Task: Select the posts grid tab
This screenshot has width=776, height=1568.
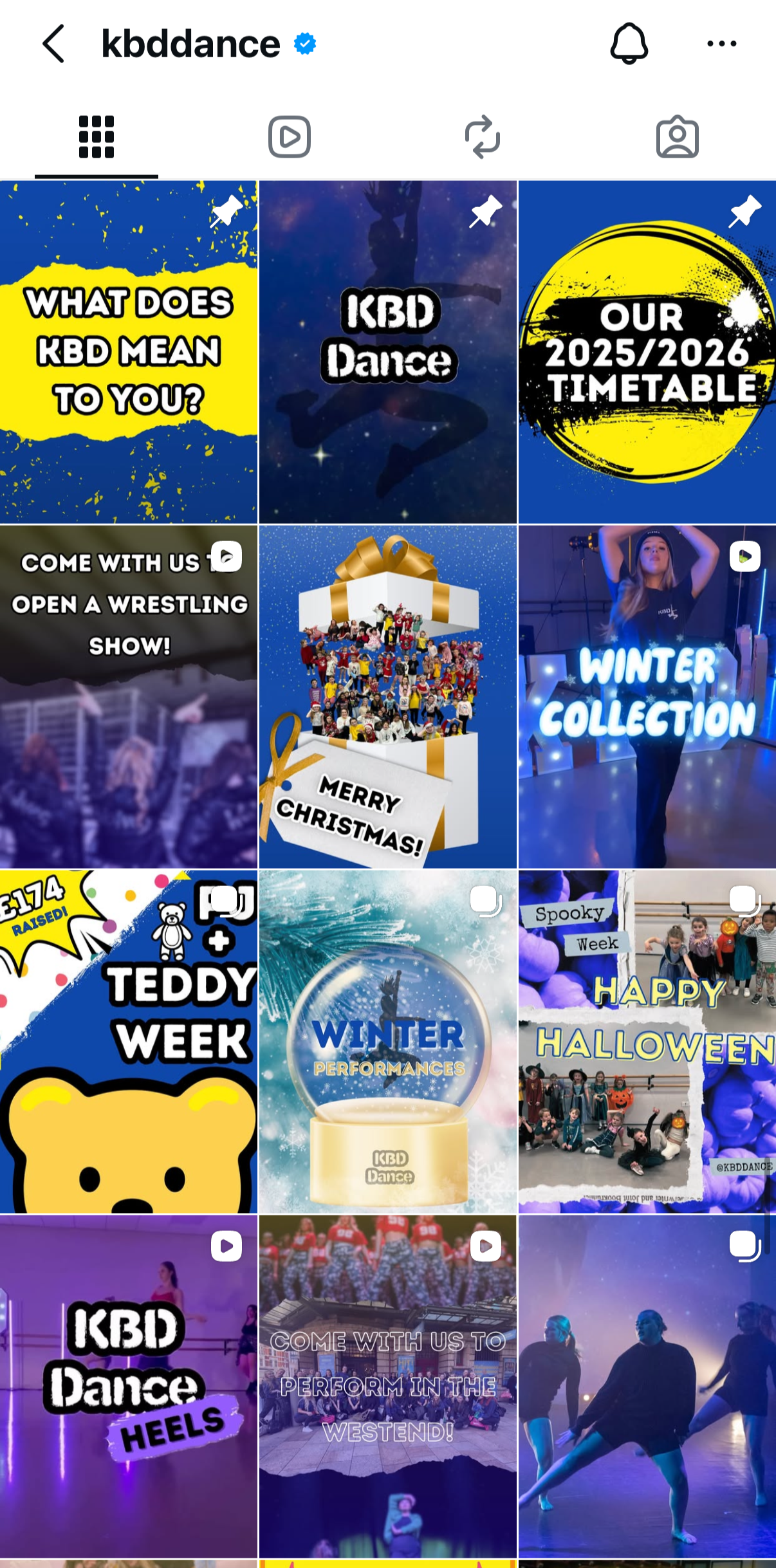Action: 97,137
